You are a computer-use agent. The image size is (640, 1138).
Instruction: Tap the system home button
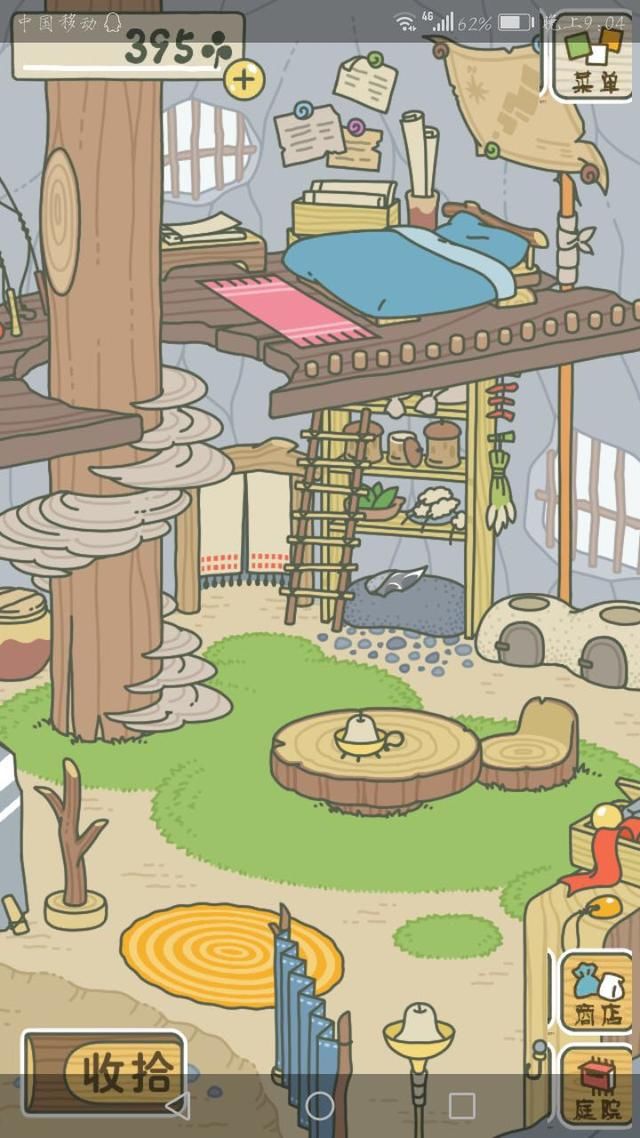[320, 1106]
